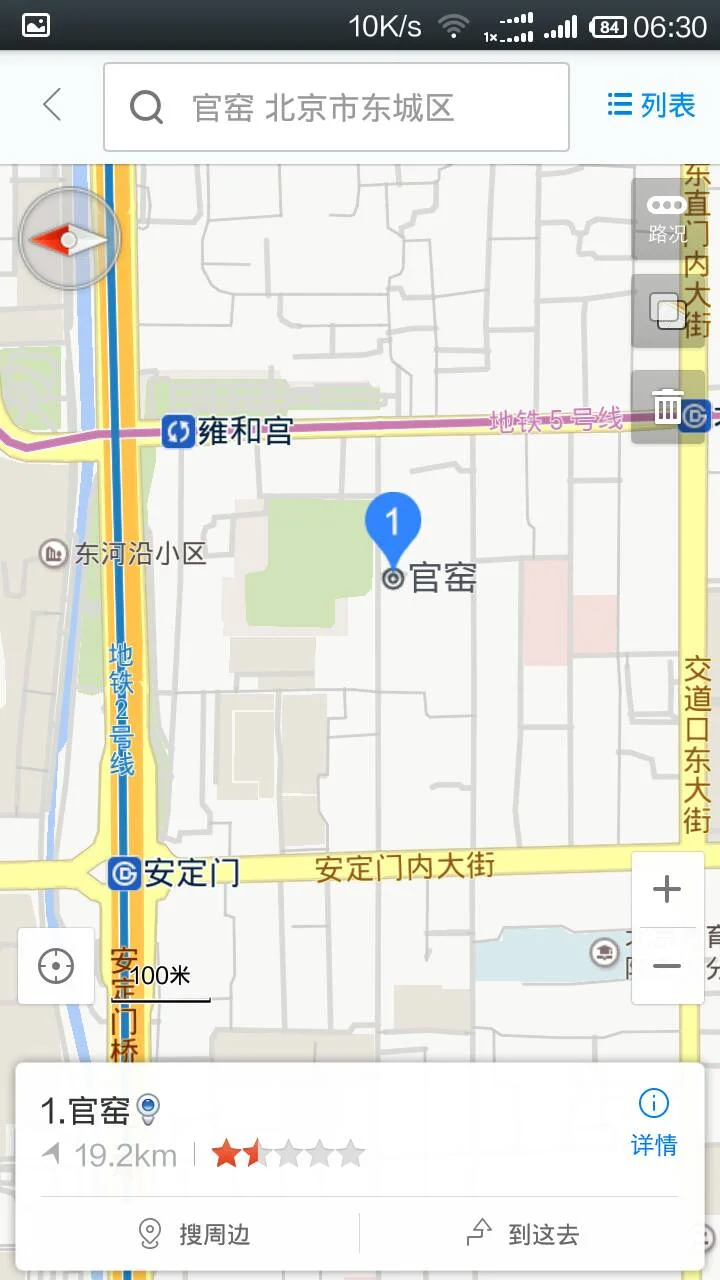
Task: Tap the magnifier search icon
Action: (x=146, y=106)
